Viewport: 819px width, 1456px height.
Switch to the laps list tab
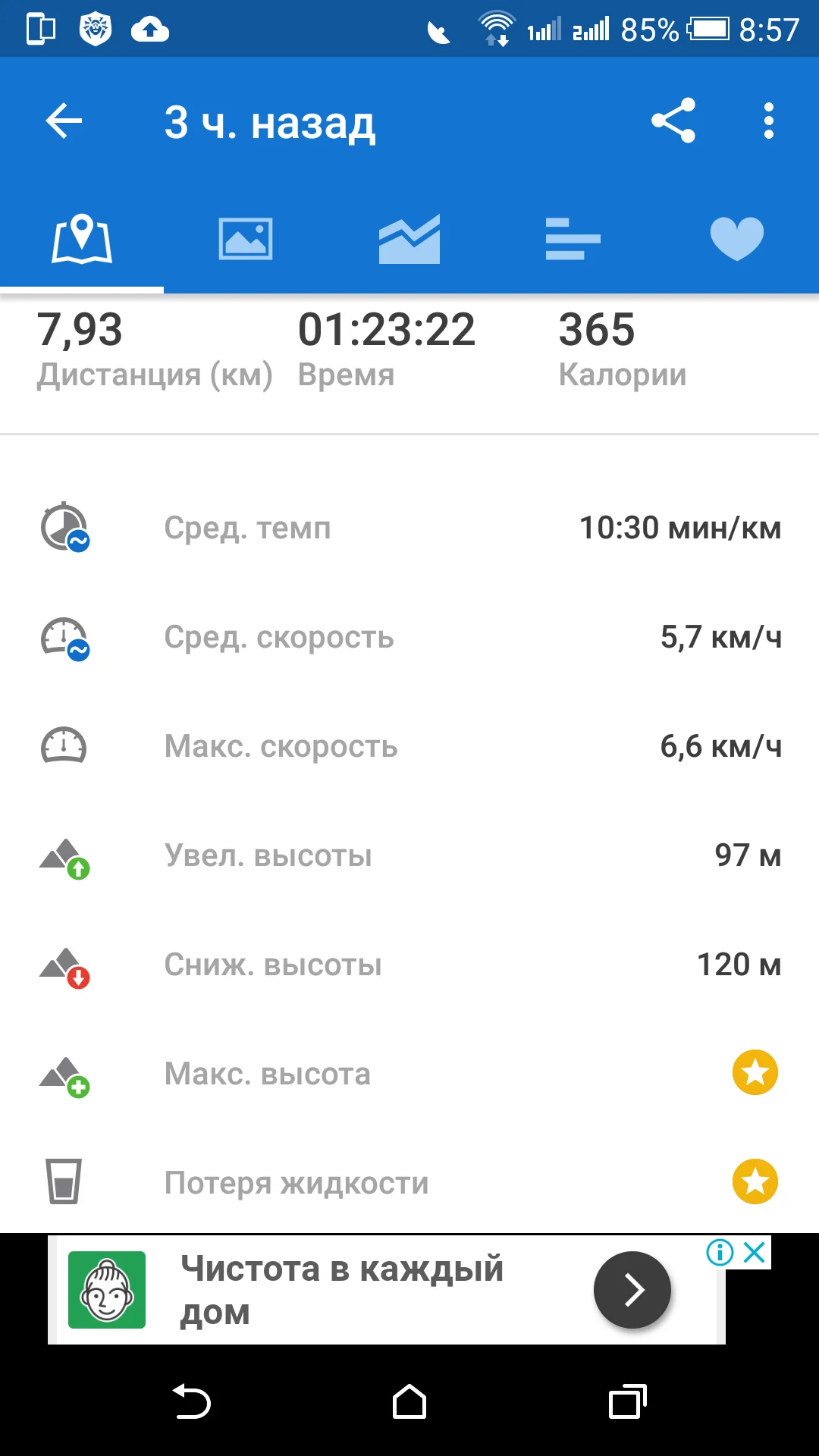coord(573,240)
